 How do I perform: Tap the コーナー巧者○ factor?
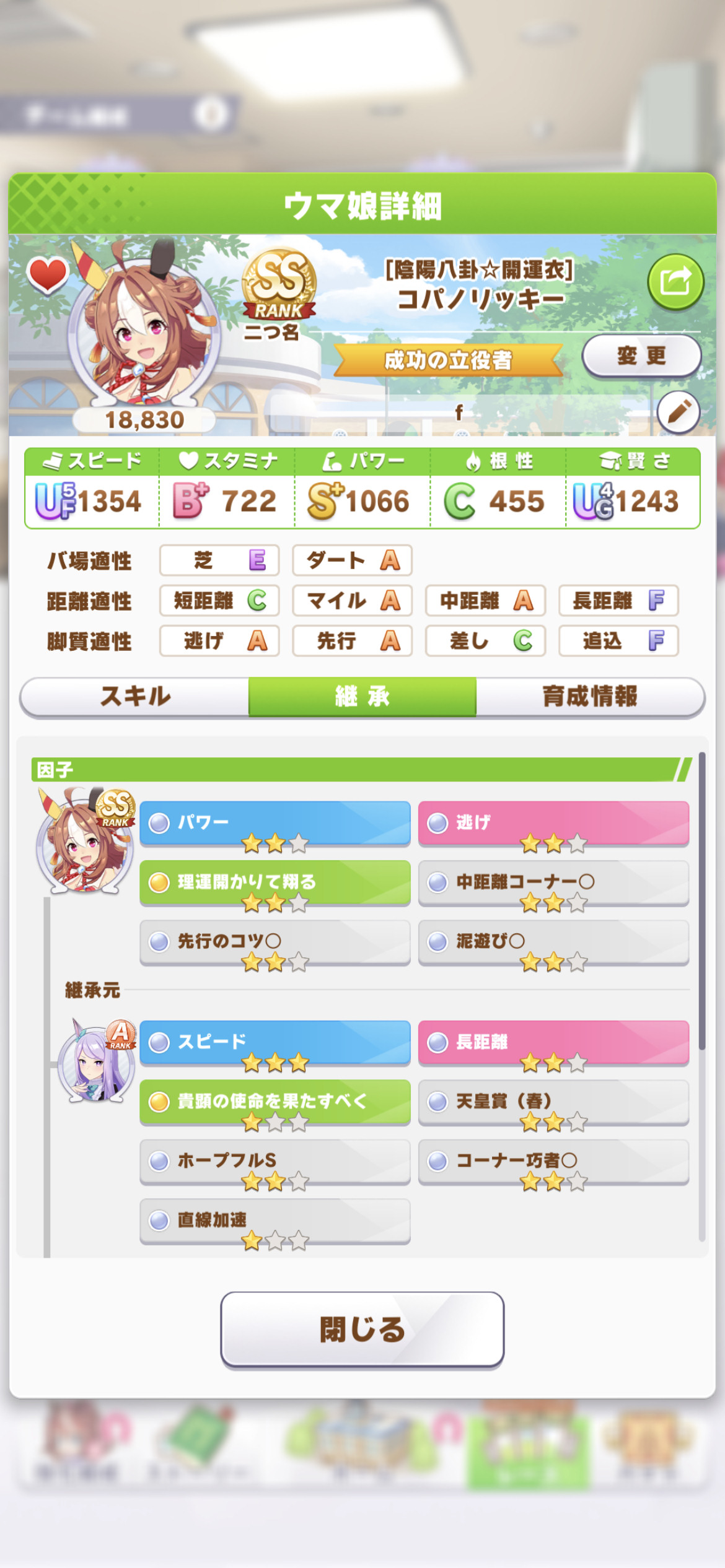[x=553, y=1161]
